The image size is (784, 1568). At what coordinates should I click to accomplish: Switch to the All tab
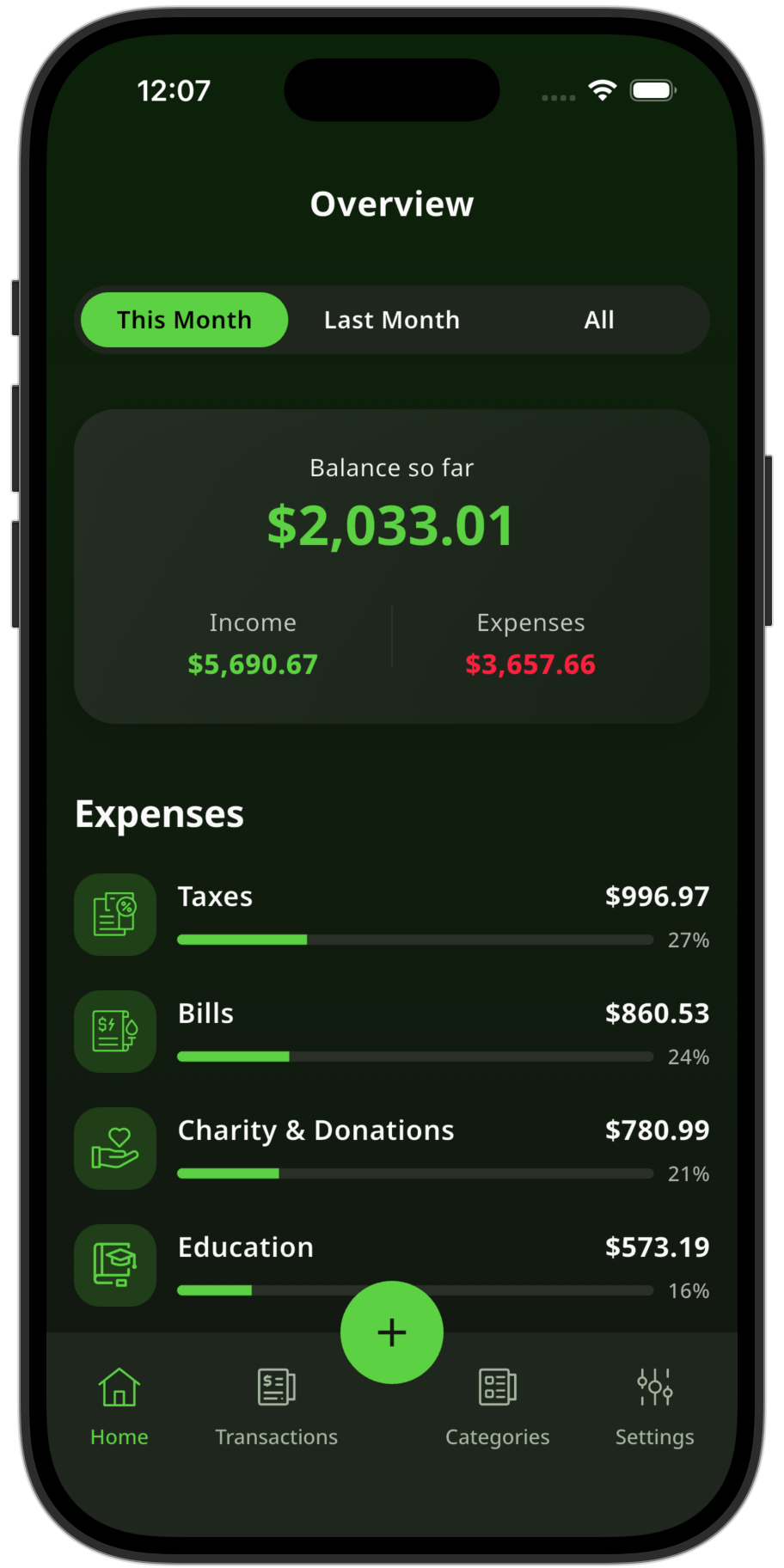pyautogui.click(x=599, y=319)
